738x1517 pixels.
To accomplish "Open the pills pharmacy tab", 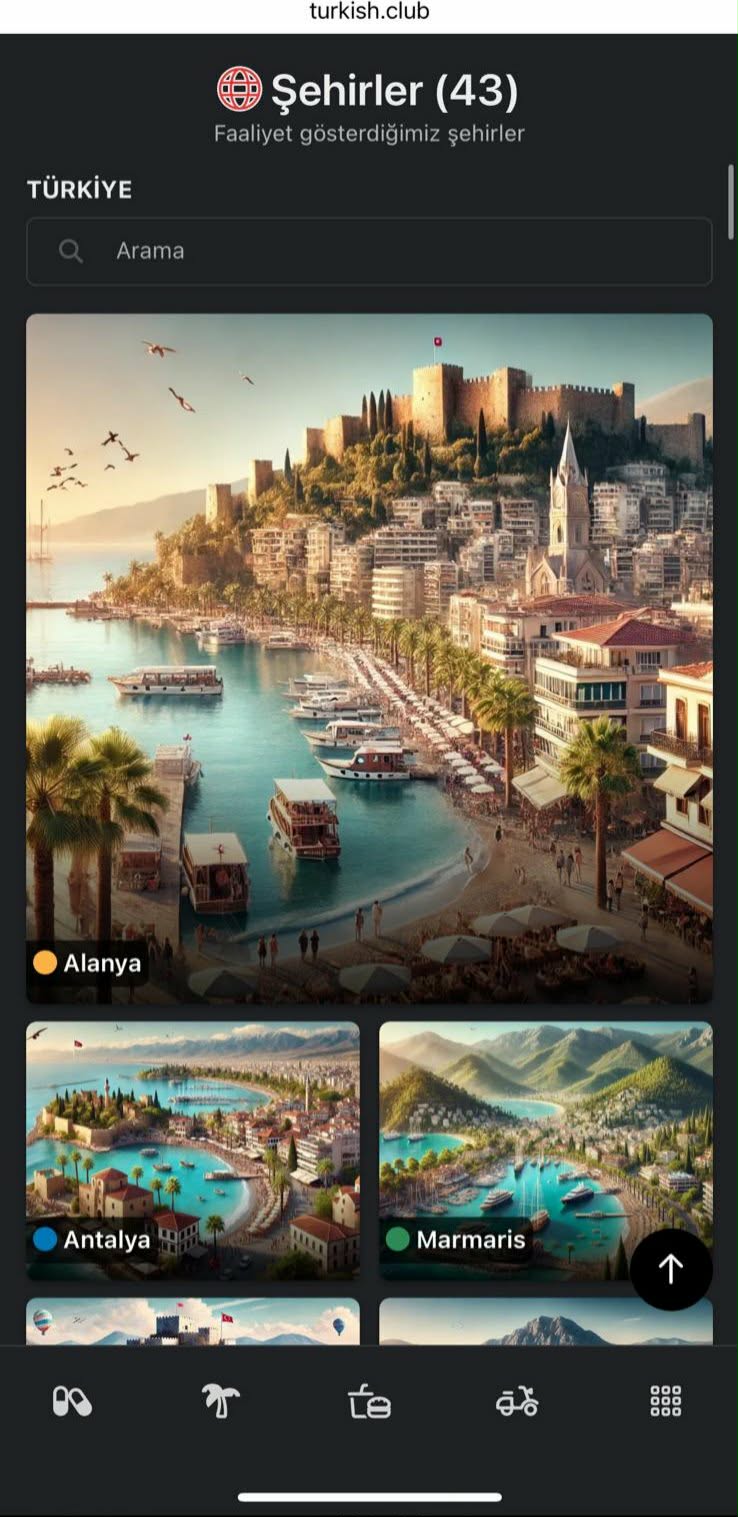I will 72,1402.
